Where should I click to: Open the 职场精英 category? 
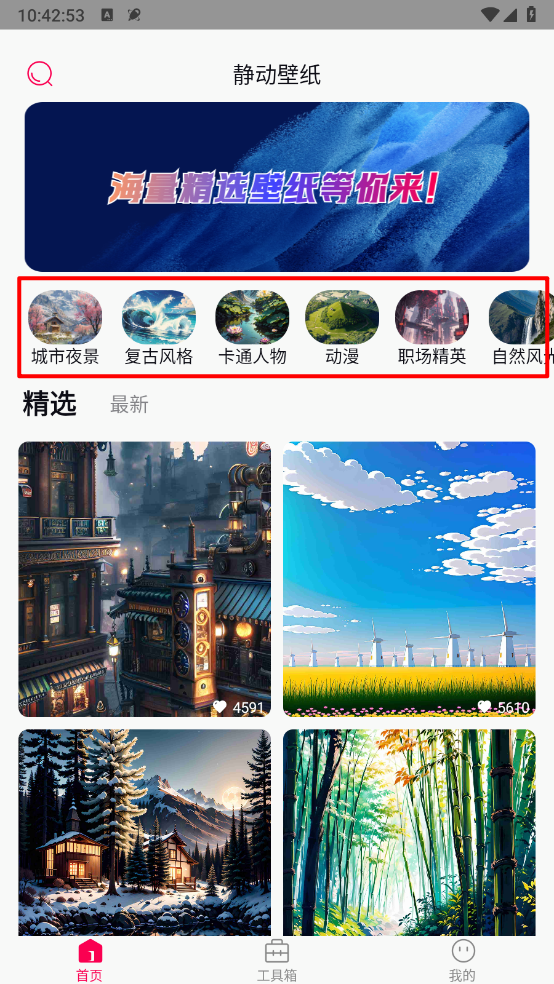coord(432,328)
